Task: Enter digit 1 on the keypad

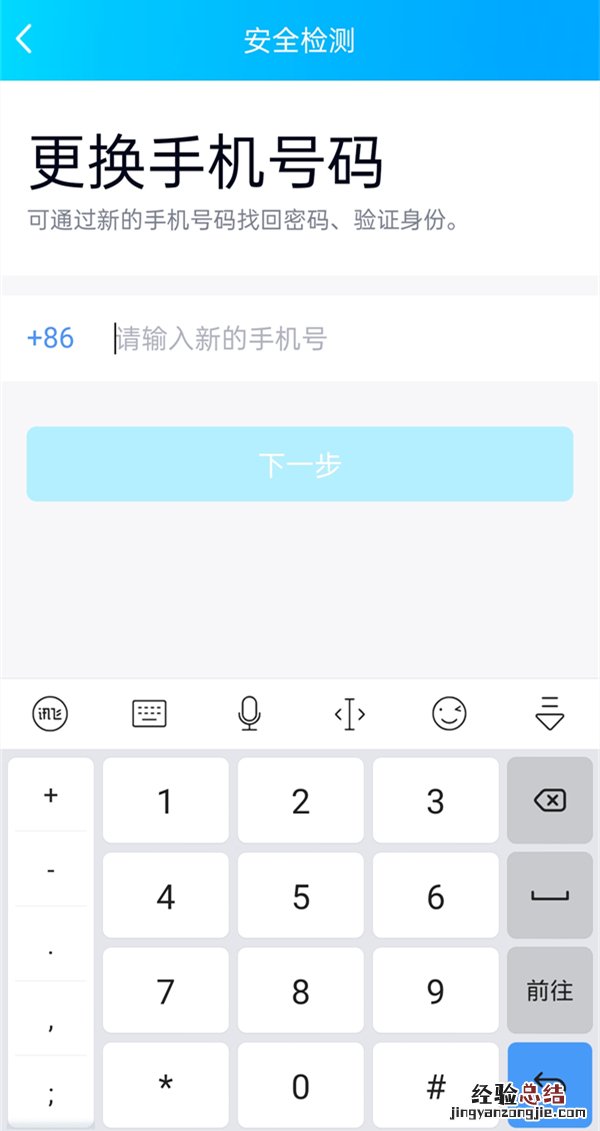Action: point(166,801)
